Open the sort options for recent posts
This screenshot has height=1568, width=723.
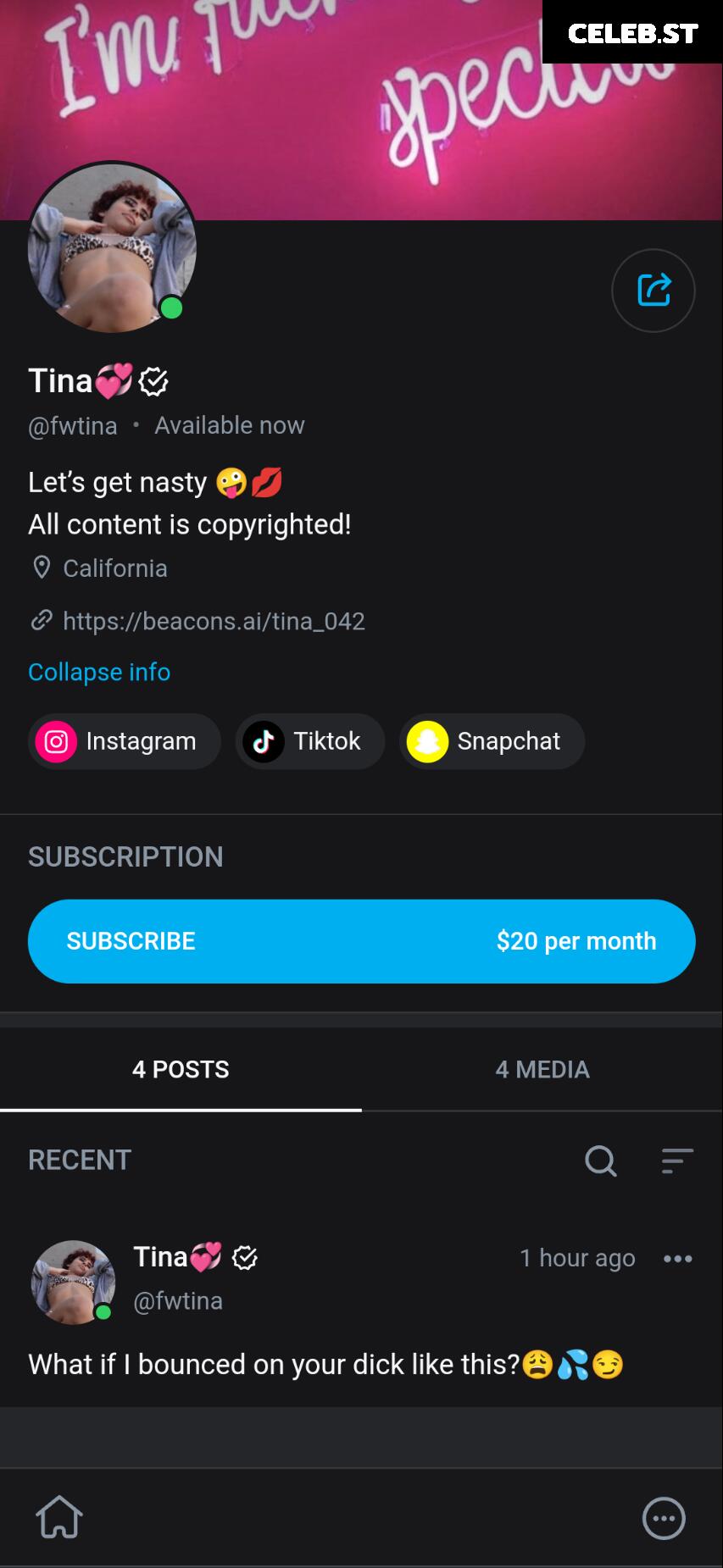(677, 1161)
